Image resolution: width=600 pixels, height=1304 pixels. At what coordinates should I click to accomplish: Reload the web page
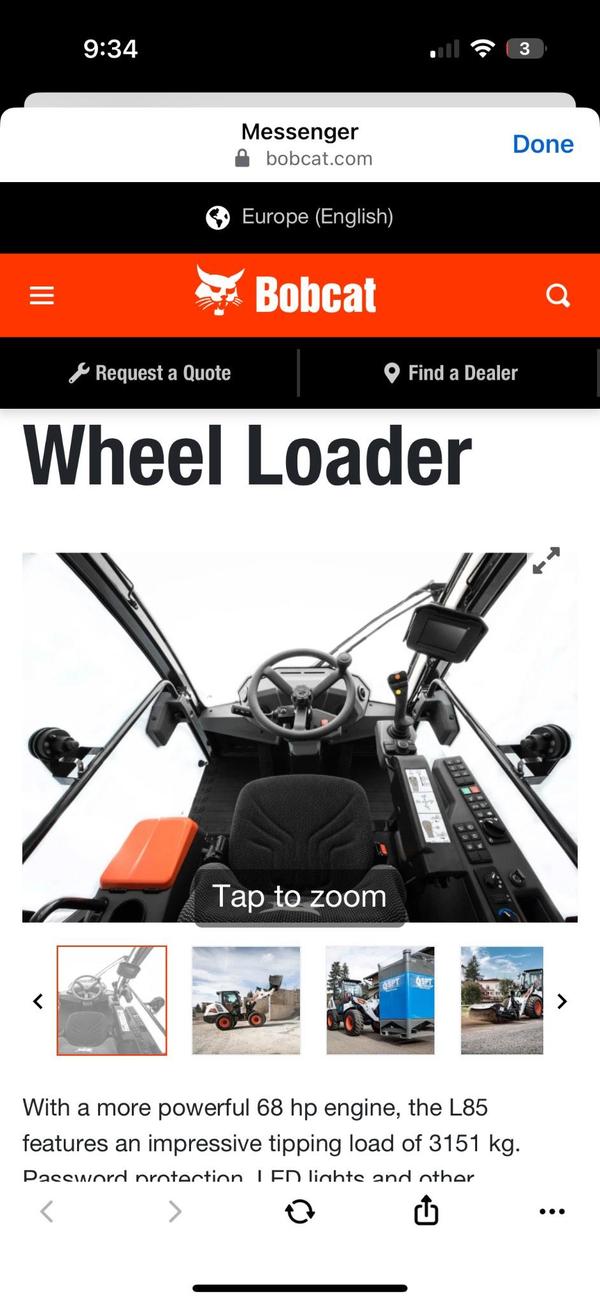coord(300,1212)
